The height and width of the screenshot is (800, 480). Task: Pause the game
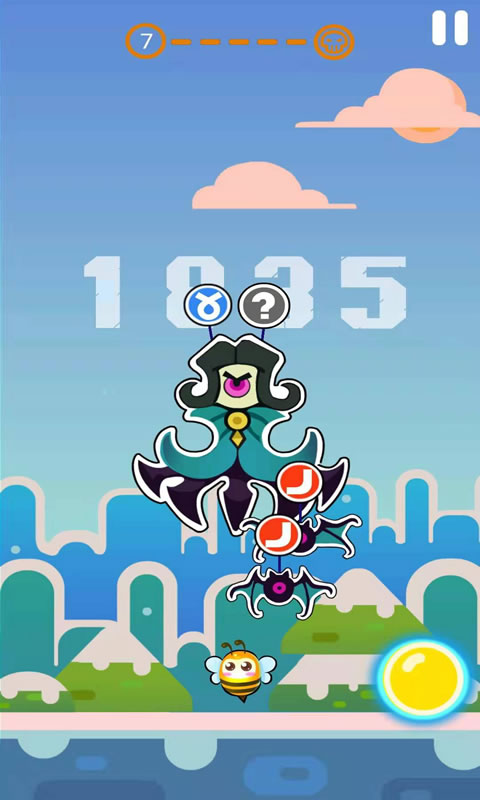tap(450, 28)
